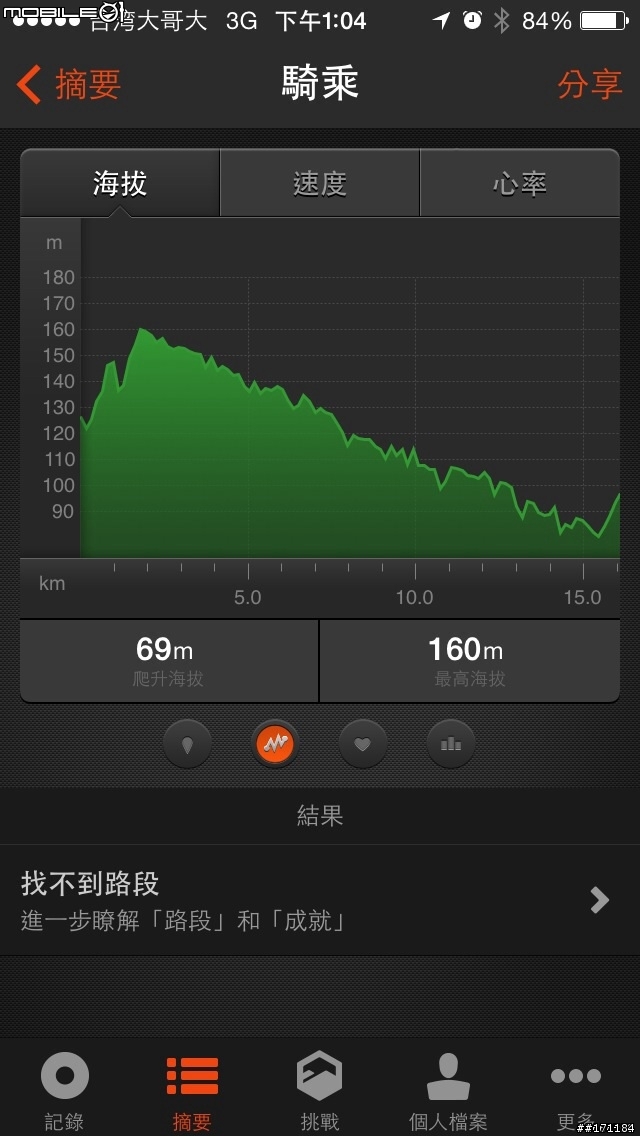640x1136 pixels.
Task: Open the 找不到路段 row
Action: 320,900
